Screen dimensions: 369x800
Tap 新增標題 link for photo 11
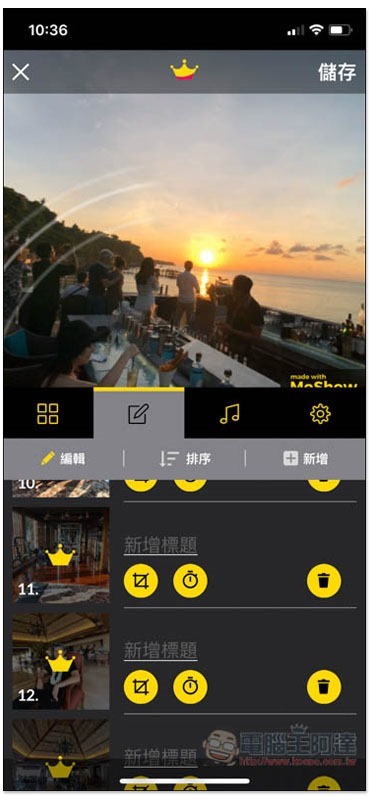click(x=161, y=545)
